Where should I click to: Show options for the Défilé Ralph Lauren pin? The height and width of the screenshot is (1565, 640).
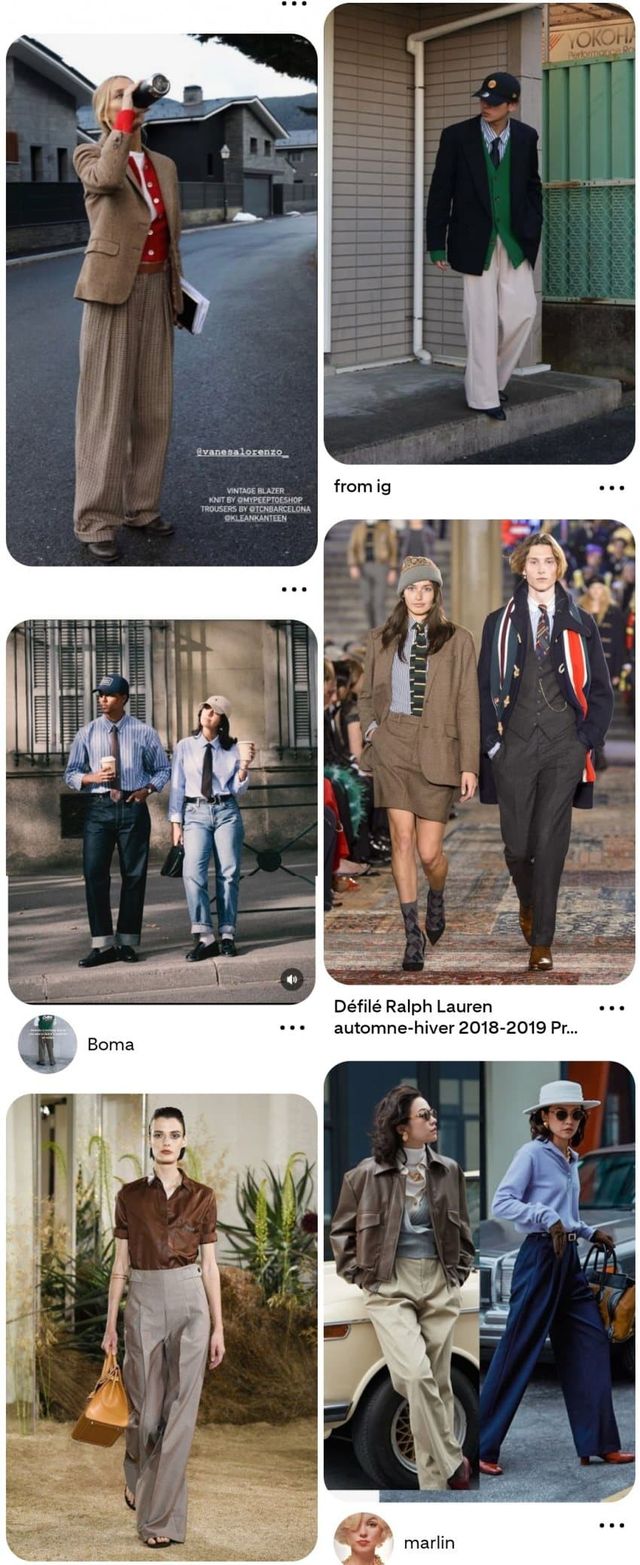(x=612, y=1008)
